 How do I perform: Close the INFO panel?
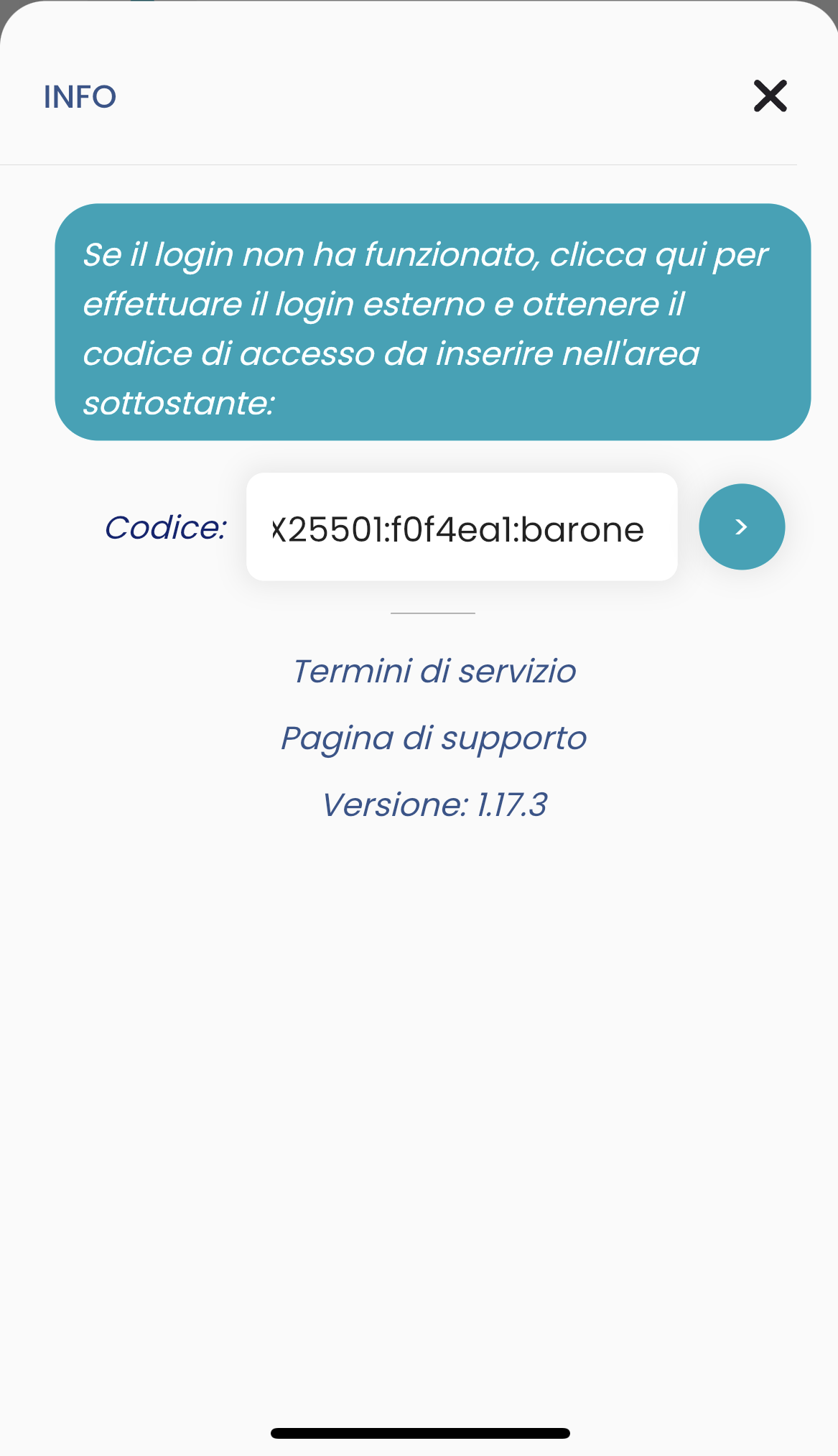(x=770, y=96)
